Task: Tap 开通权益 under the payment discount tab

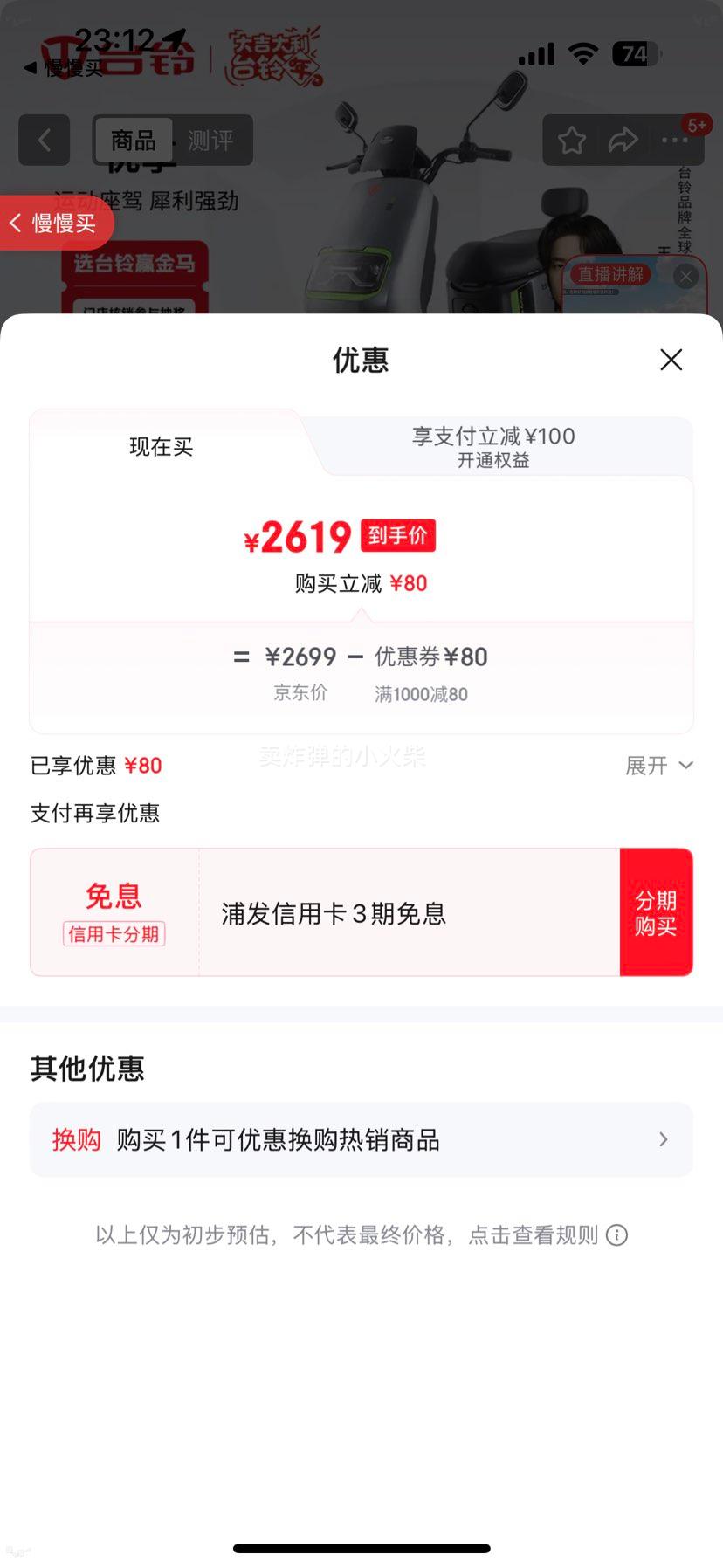Action: coord(494,461)
